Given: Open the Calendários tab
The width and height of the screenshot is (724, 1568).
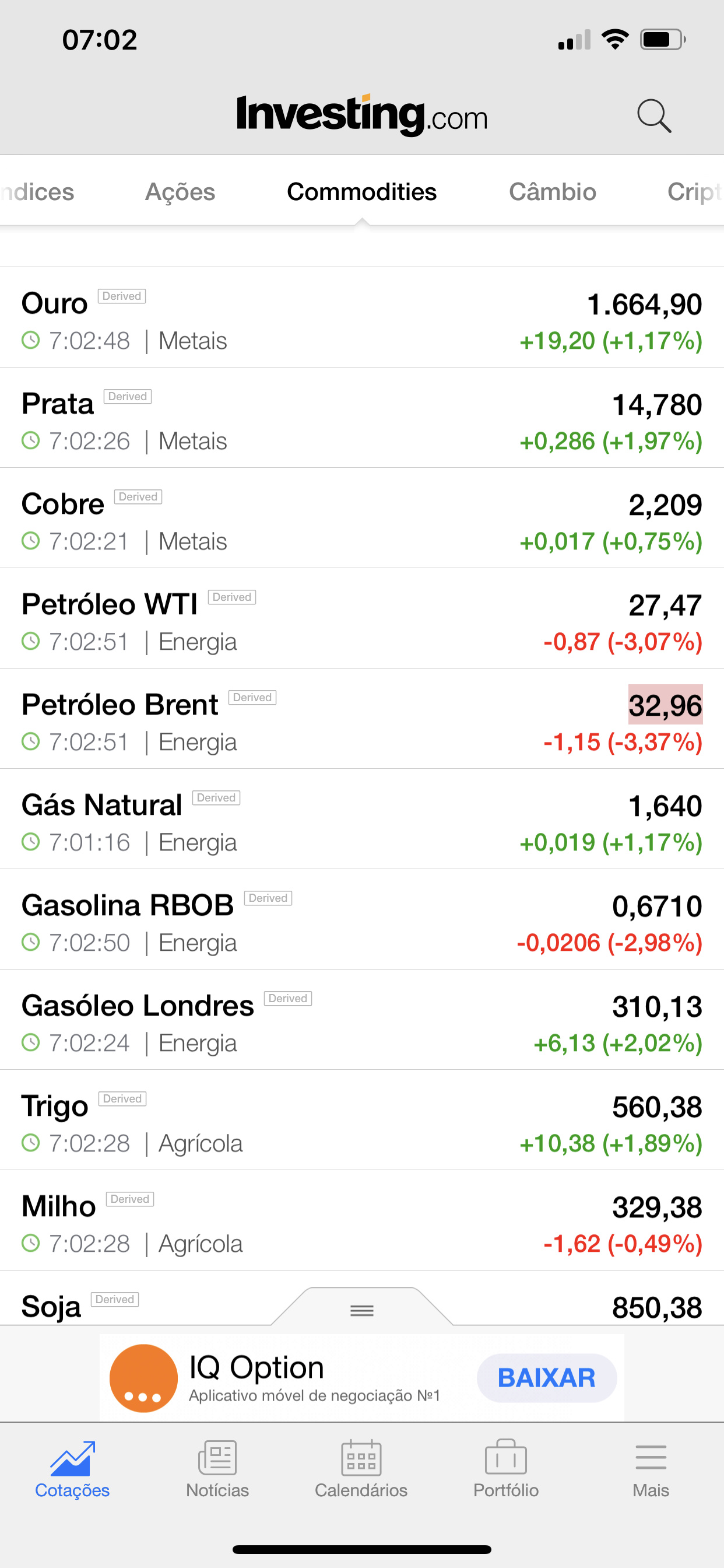Looking at the screenshot, I should pos(361,1469).
